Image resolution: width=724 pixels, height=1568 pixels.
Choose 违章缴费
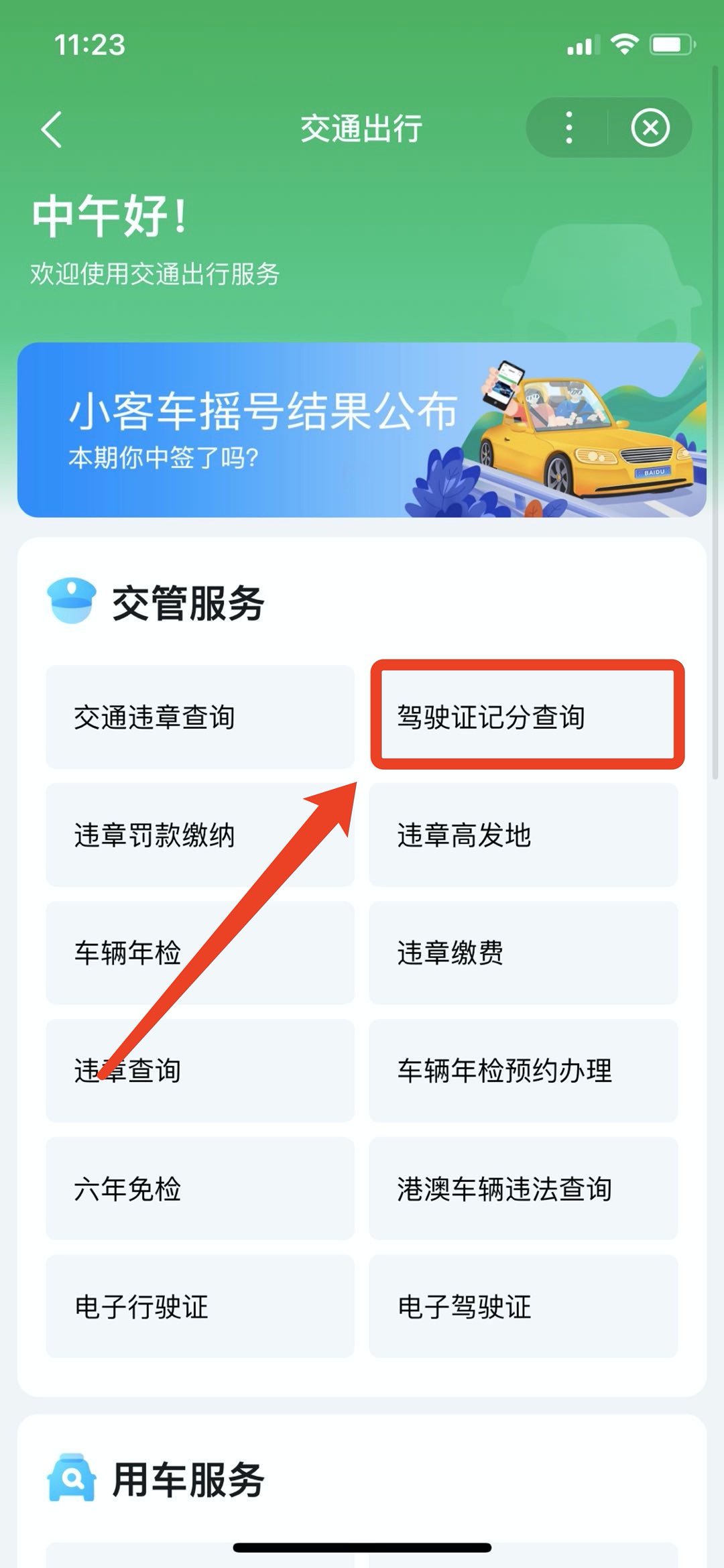[x=523, y=953]
